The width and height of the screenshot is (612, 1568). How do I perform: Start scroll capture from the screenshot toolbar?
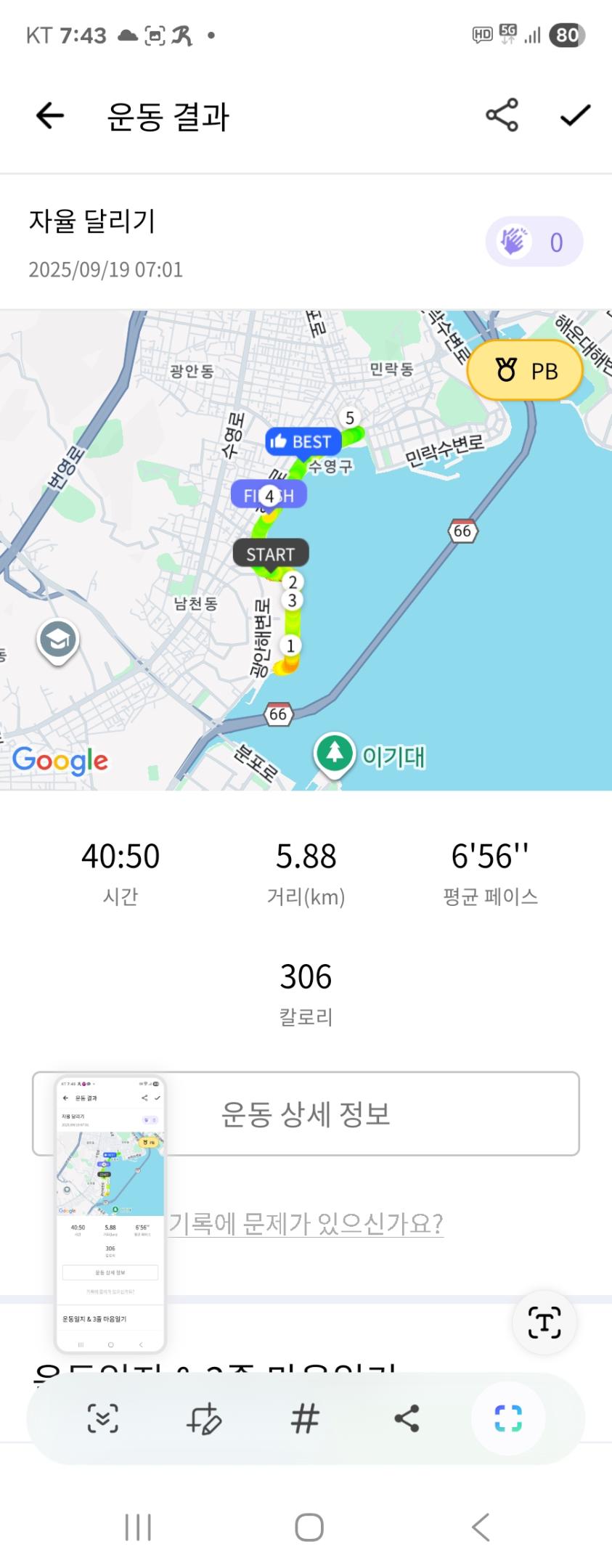click(x=102, y=1418)
